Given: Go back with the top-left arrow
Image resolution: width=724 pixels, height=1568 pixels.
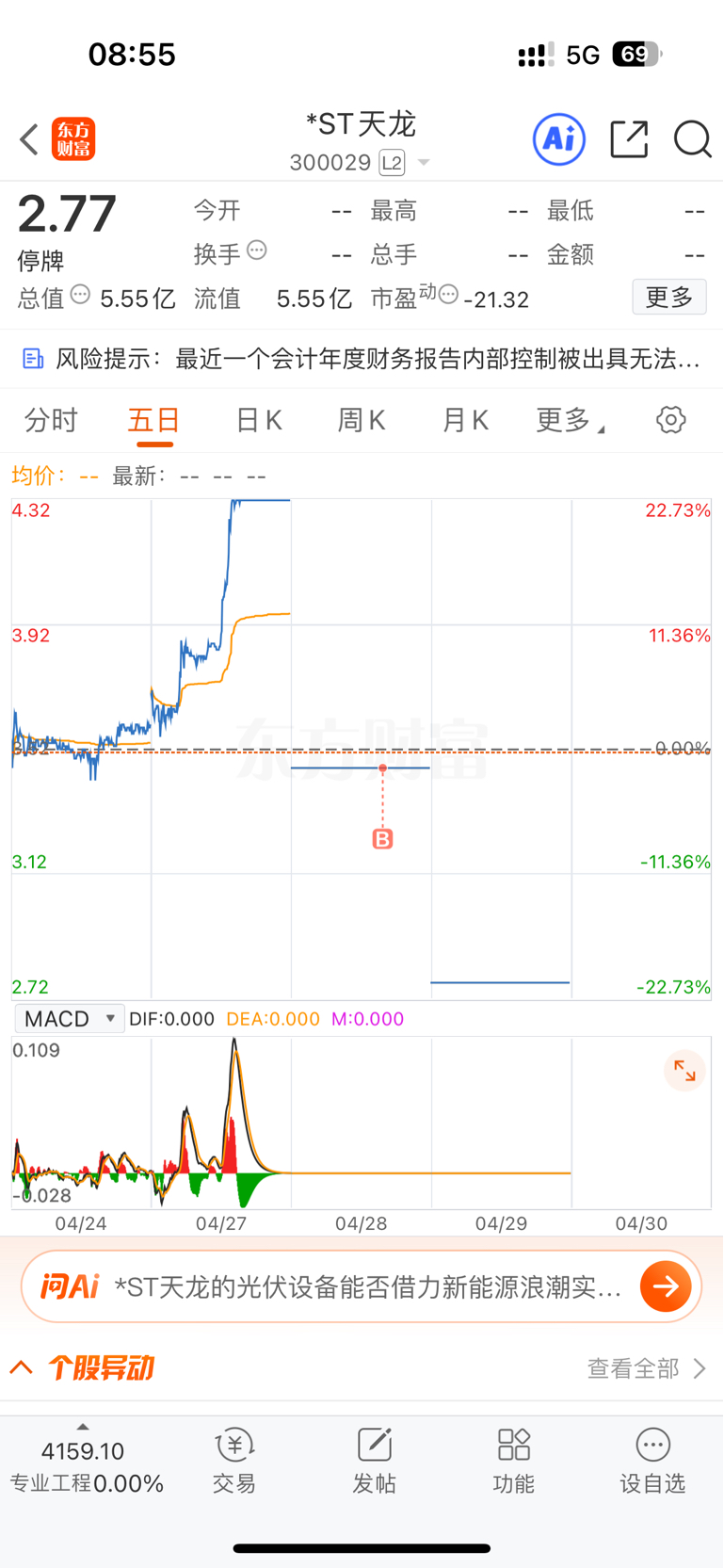Looking at the screenshot, I should click(x=29, y=139).
